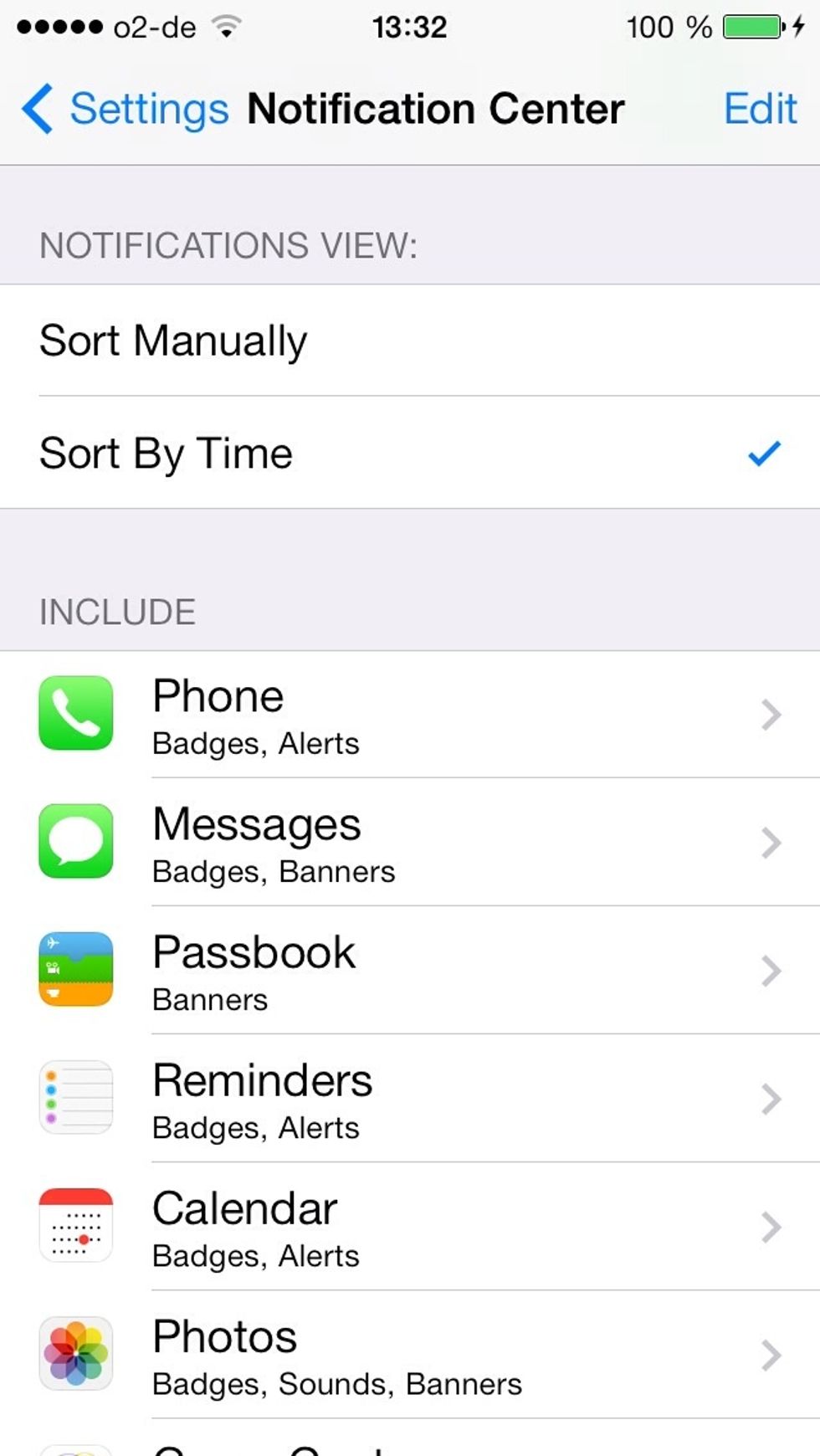Tap the Wi-Fi icon in the status bar
Screen dimensions: 820x1456
(224, 25)
